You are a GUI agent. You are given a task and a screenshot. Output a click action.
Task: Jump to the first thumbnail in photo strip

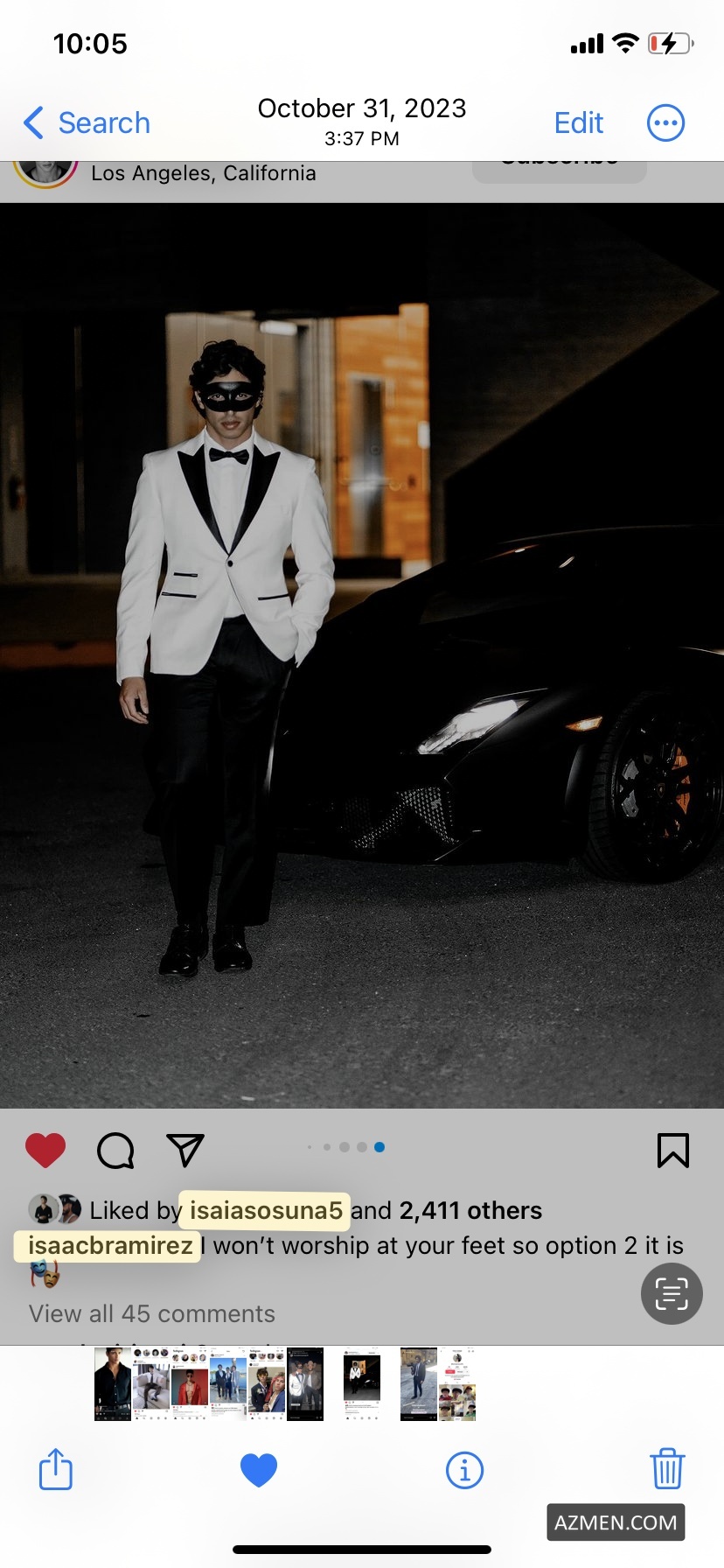[x=112, y=1384]
